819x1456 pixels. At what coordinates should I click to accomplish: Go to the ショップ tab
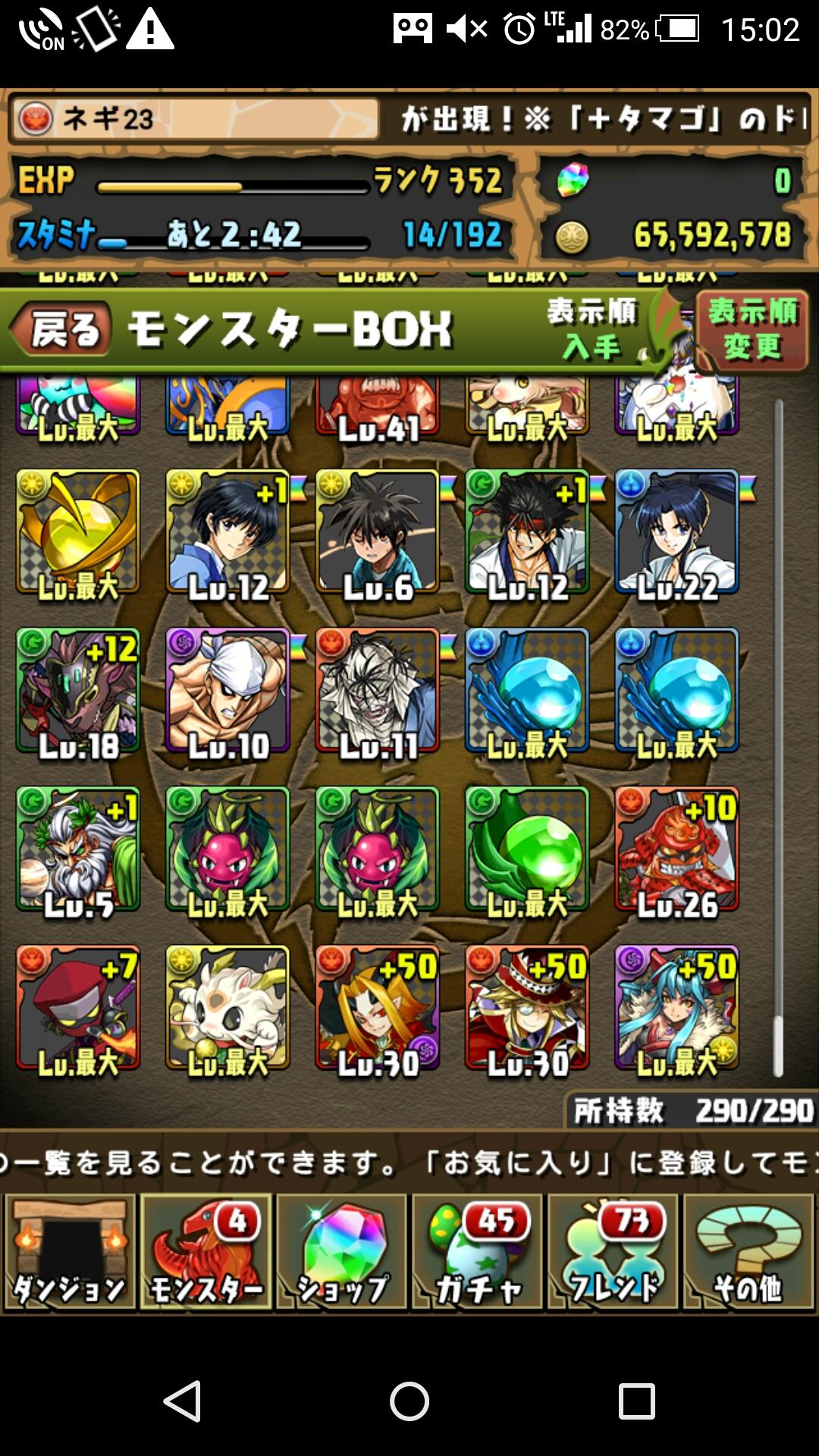pyautogui.click(x=341, y=1252)
